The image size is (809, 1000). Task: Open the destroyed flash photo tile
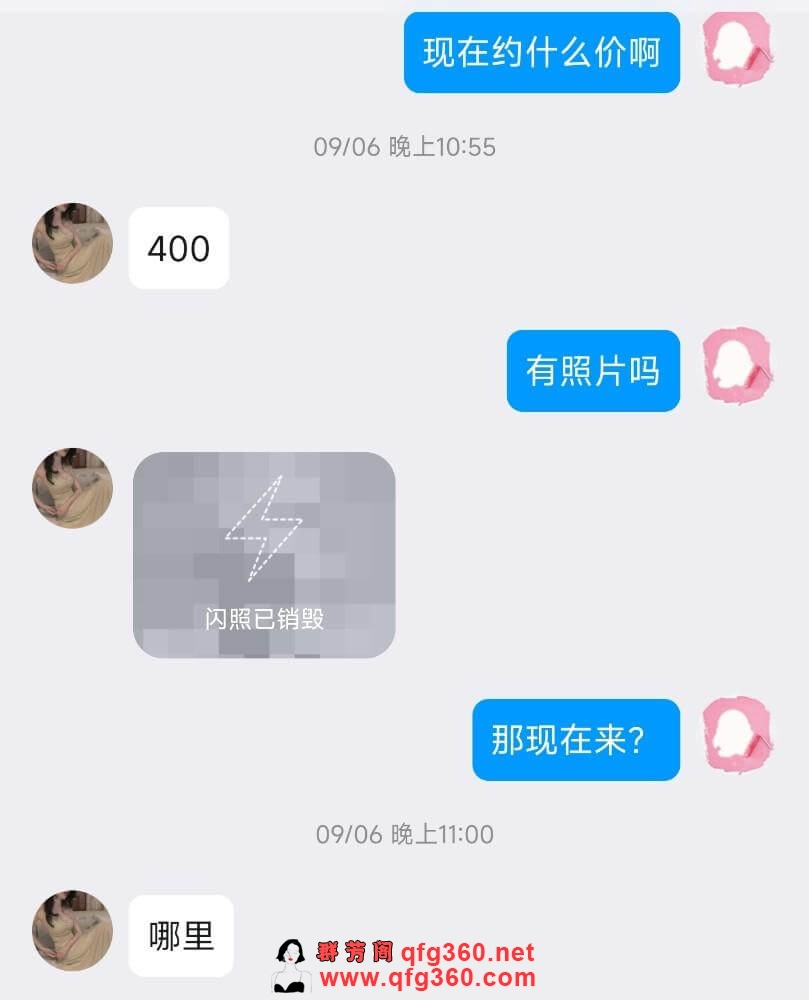click(264, 555)
